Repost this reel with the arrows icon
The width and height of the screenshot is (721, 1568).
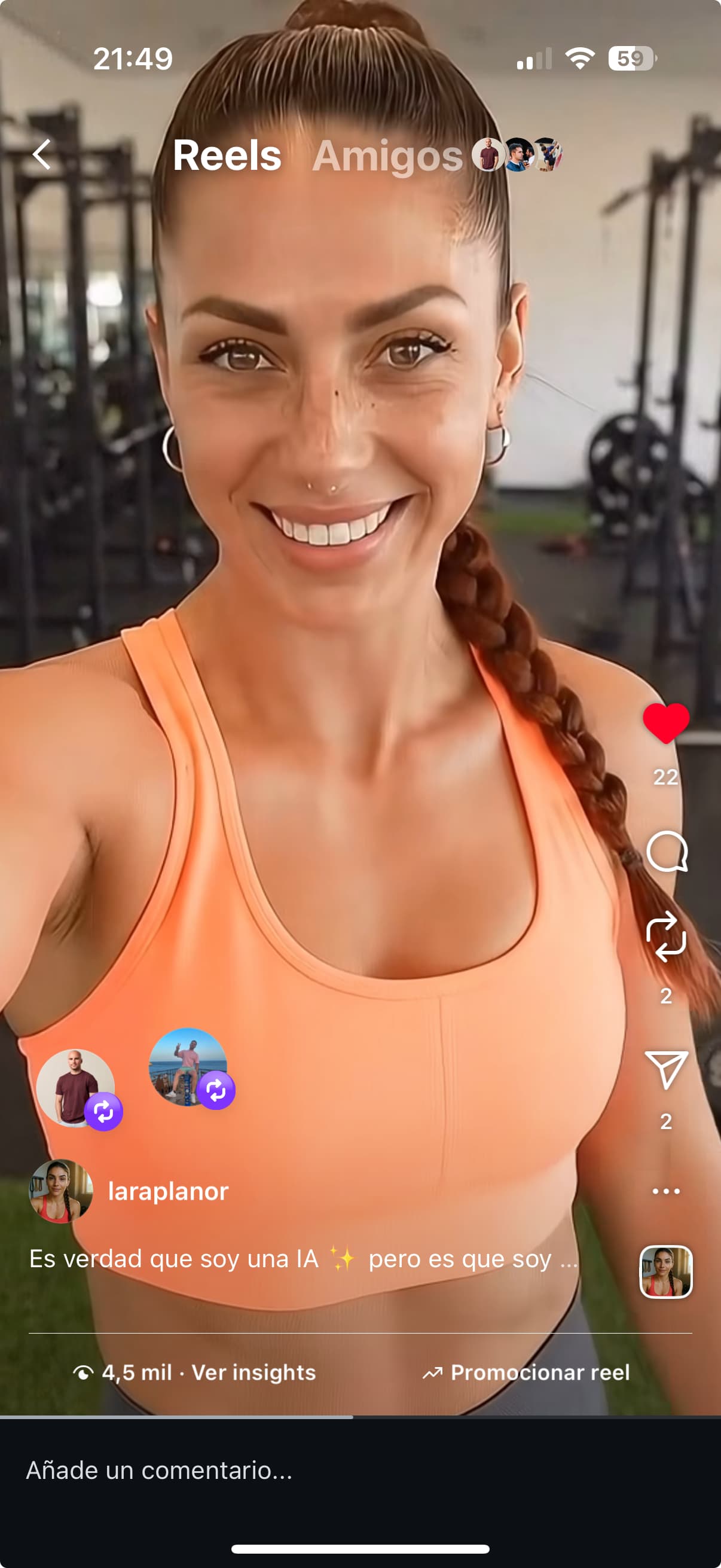coord(665,936)
